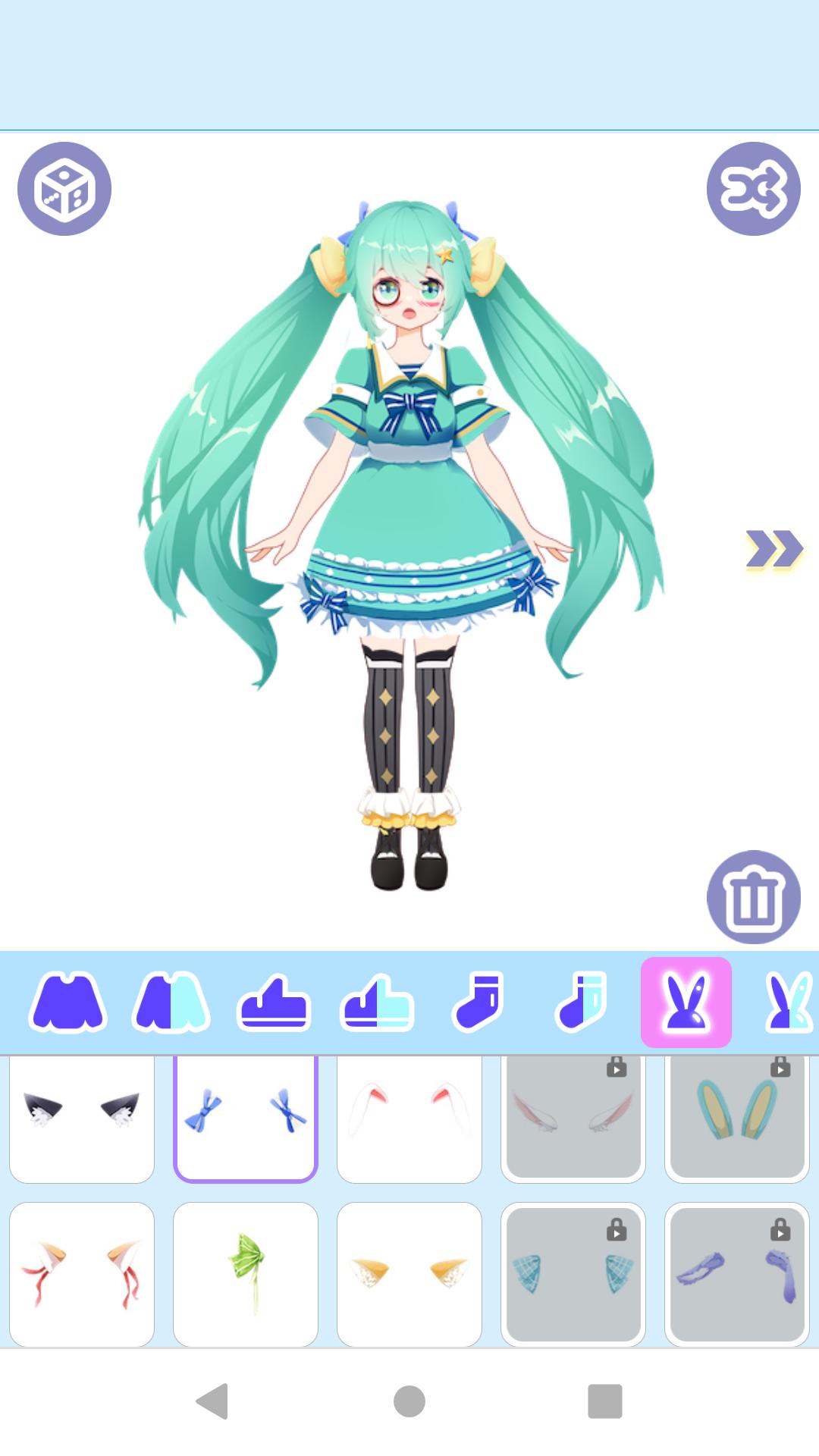The image size is (819, 1456).
Task: Select the green bow accessory
Action: coord(246,1275)
